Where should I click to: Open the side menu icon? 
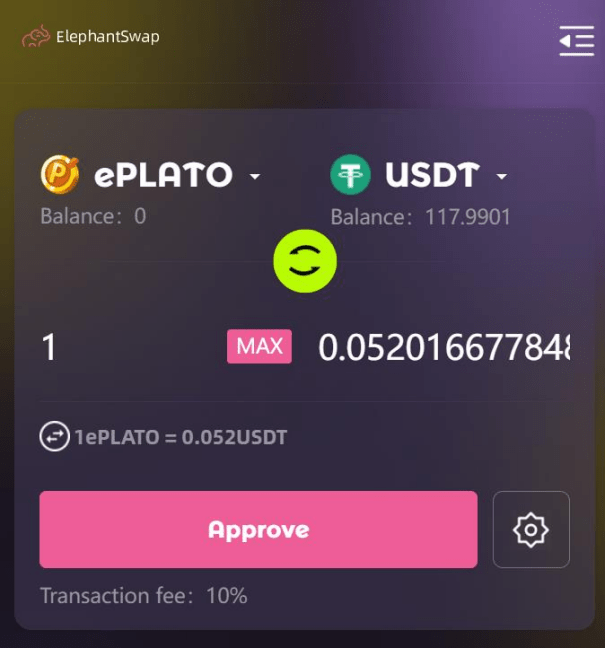click(x=576, y=41)
